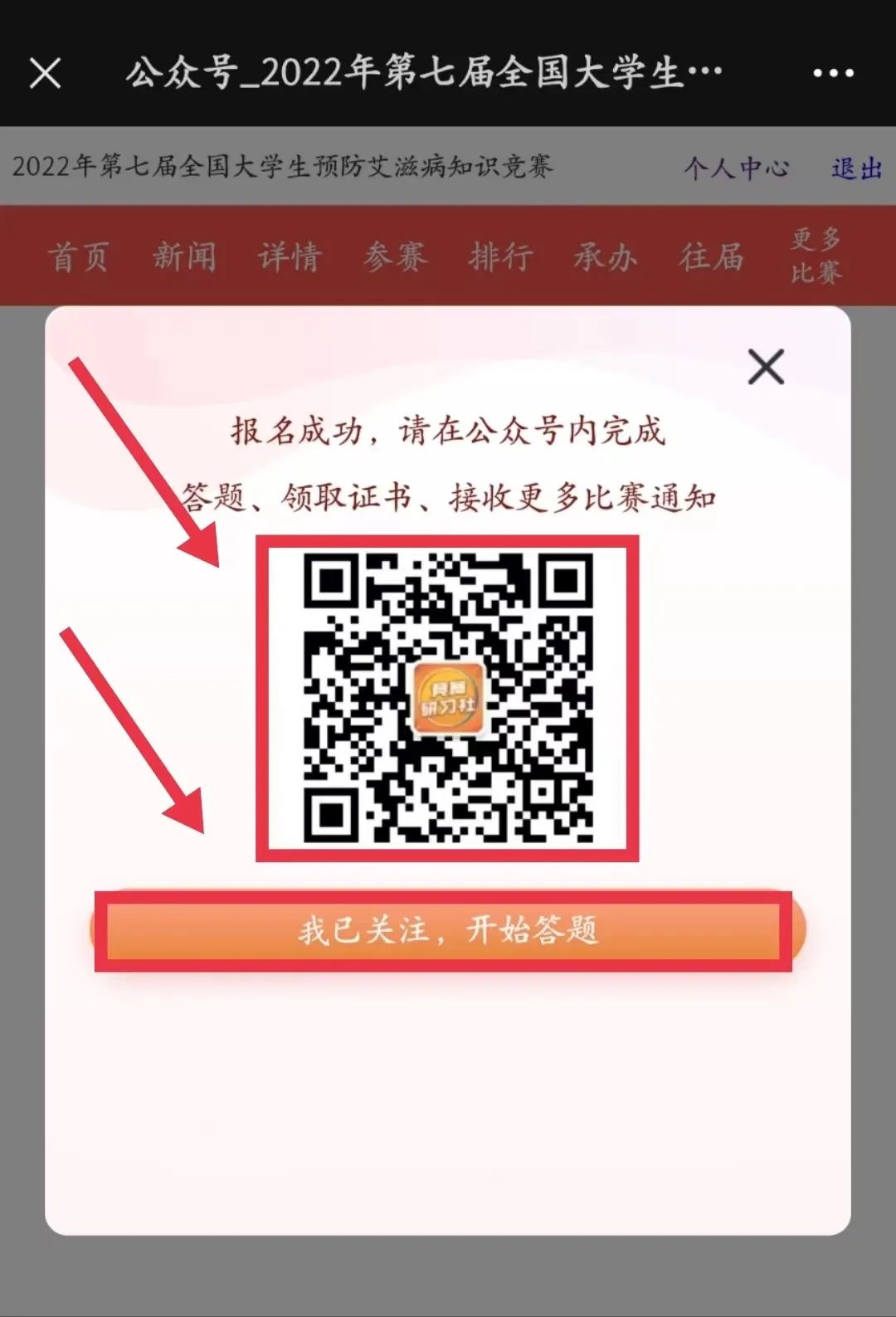This screenshot has height=1317, width=896.
Task: Switch to the 新闻 tab
Action: tap(184, 256)
